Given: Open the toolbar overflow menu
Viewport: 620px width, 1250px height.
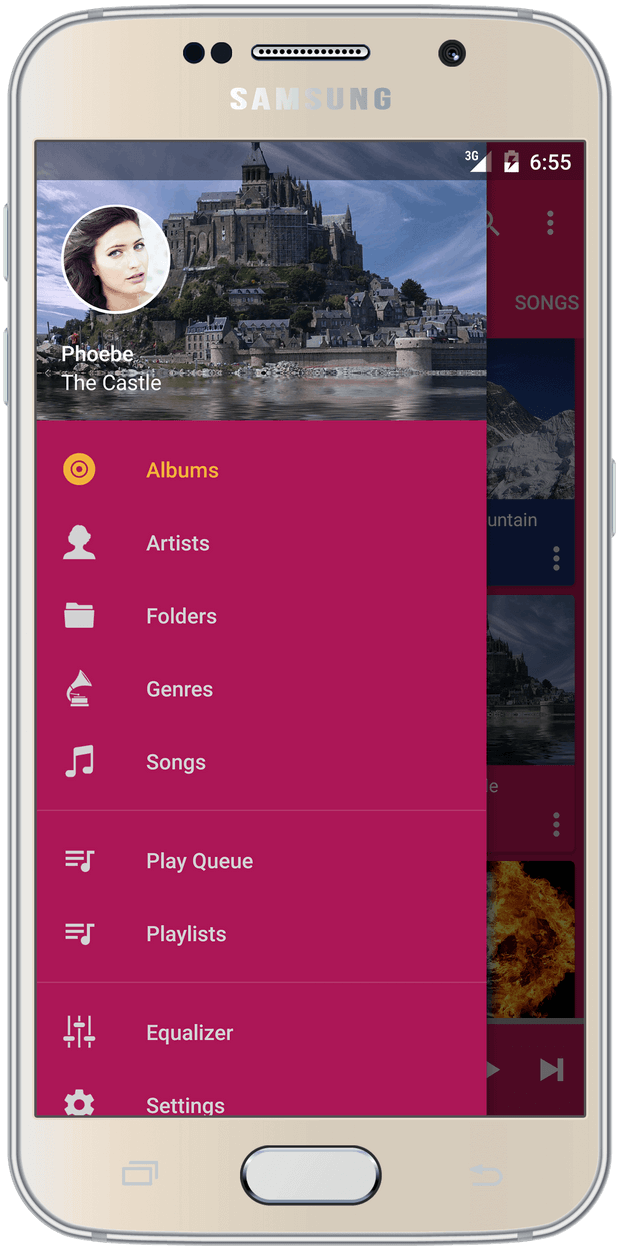Looking at the screenshot, I should coord(550,223).
